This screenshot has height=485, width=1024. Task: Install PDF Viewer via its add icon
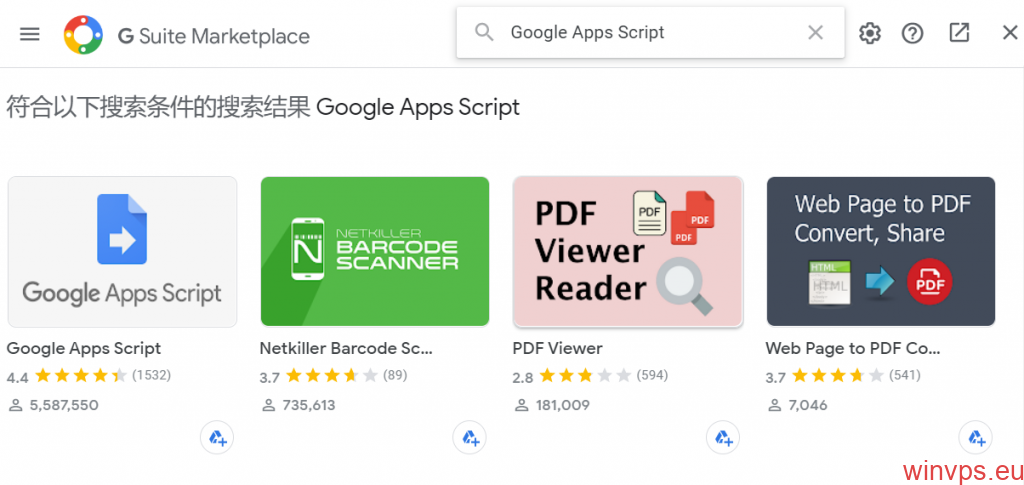(722, 438)
